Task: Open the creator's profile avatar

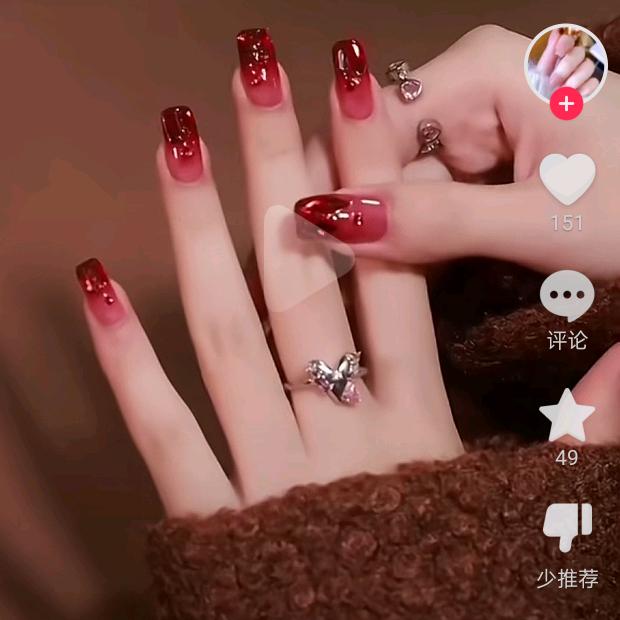Action: point(565,60)
